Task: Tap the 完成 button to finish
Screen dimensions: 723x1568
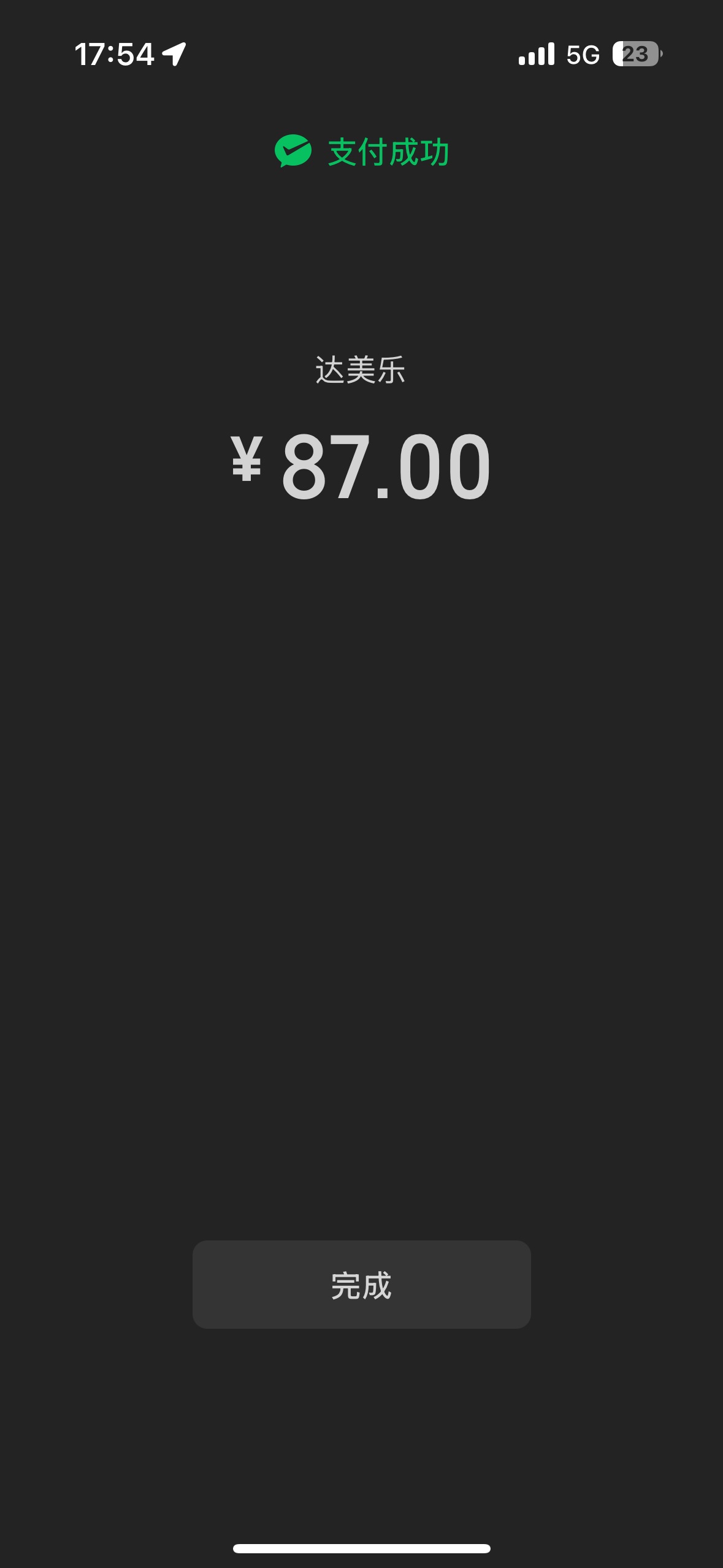Action: tap(361, 1285)
